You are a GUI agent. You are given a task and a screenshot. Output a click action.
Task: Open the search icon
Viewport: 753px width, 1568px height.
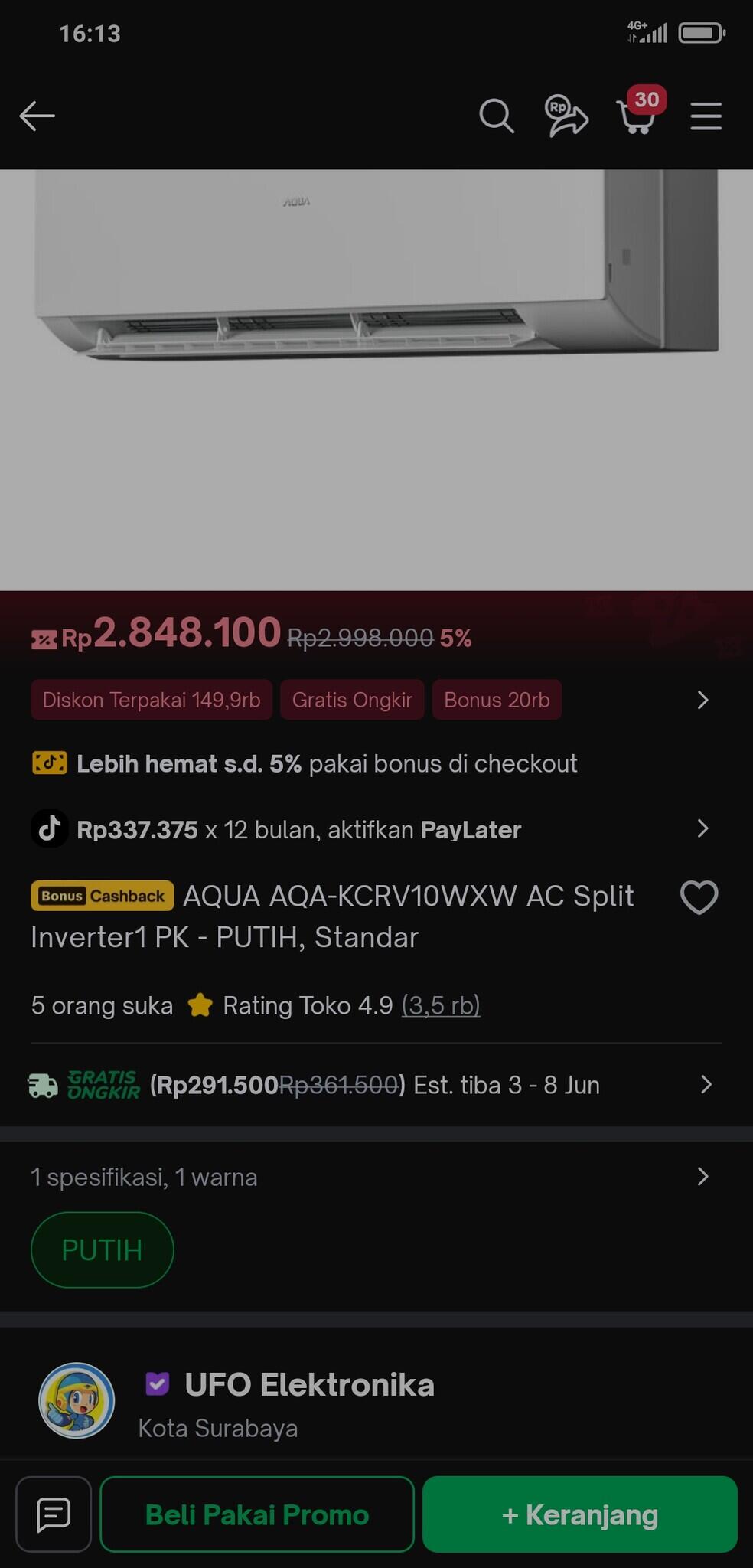496,116
